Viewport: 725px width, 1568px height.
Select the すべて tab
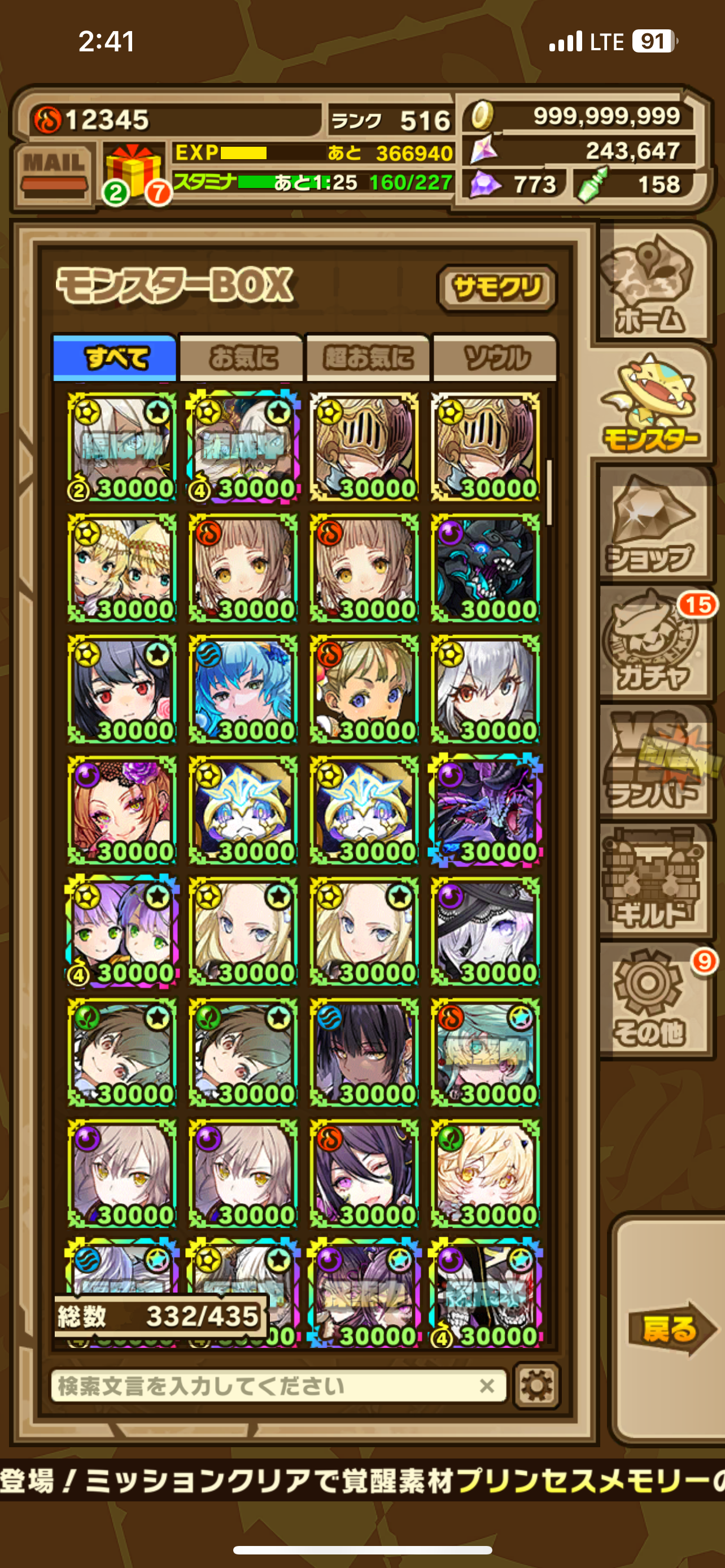point(116,357)
